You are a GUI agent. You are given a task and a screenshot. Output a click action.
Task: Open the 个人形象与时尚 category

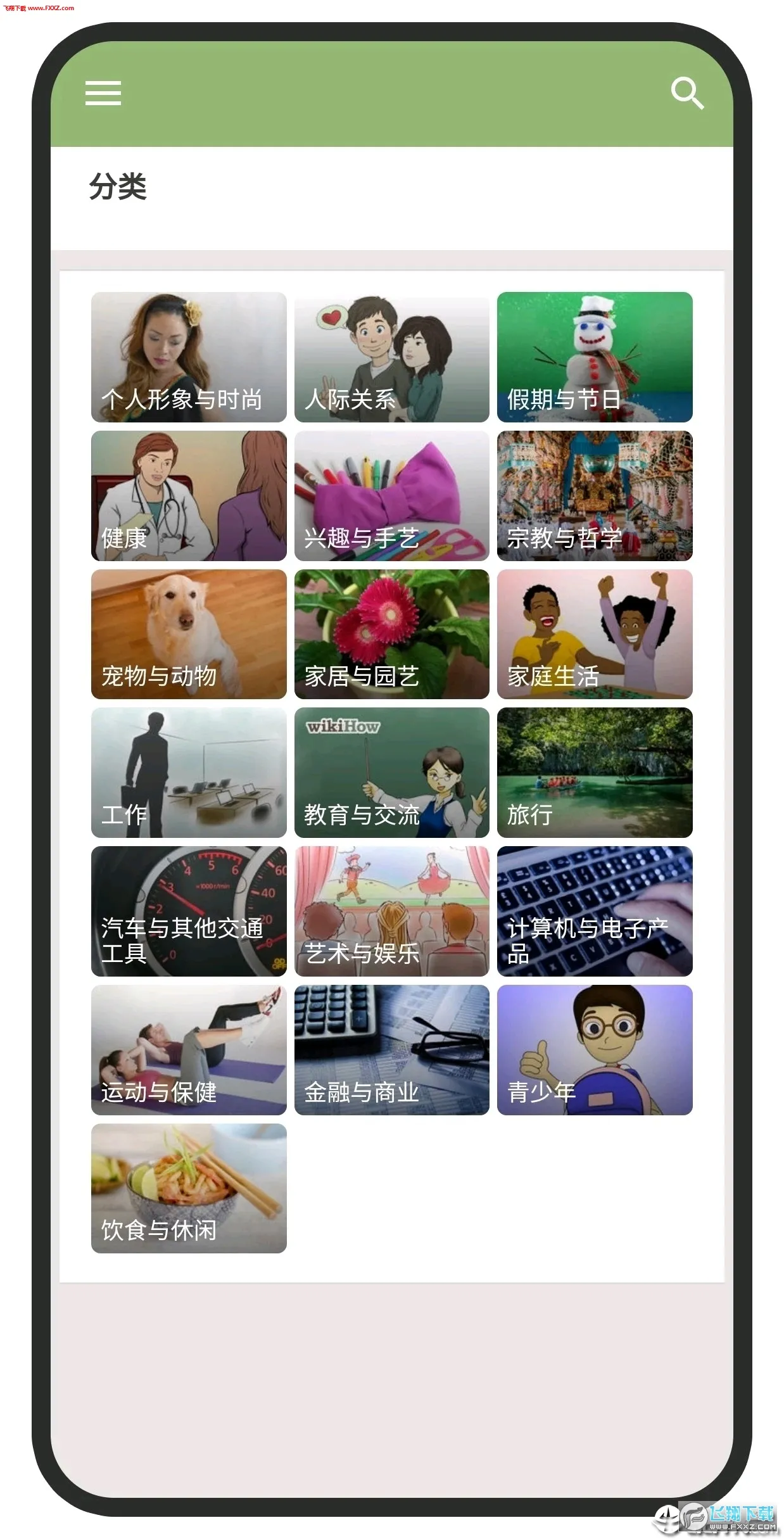(x=189, y=357)
